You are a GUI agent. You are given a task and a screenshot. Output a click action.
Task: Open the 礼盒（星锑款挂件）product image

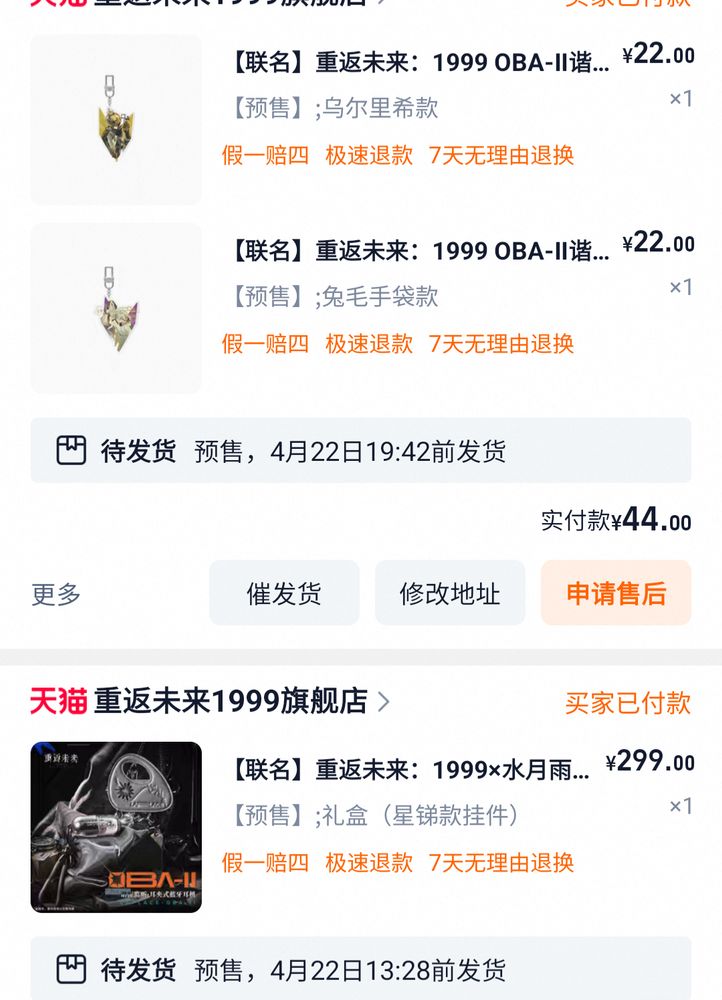coord(116,827)
